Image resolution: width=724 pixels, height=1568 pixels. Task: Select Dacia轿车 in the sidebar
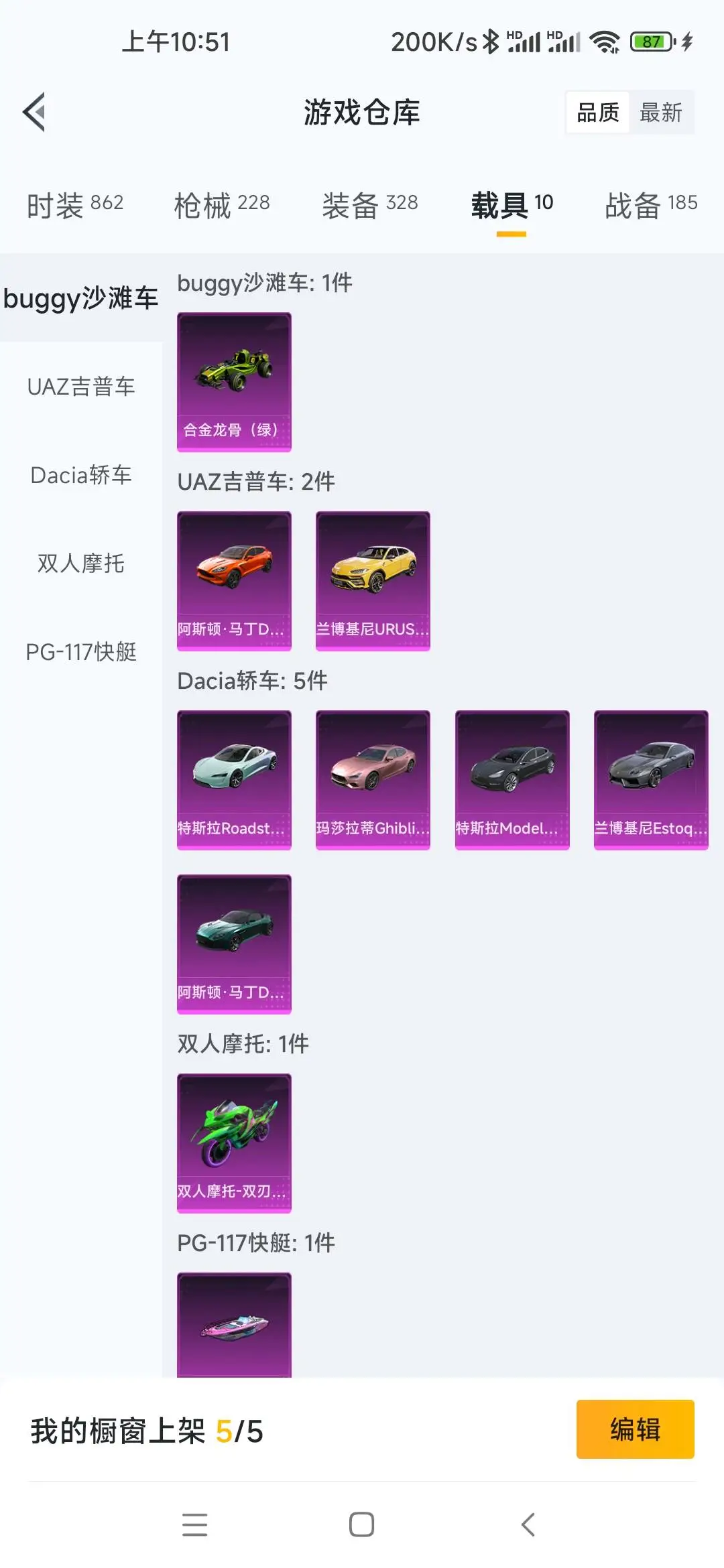[81, 475]
